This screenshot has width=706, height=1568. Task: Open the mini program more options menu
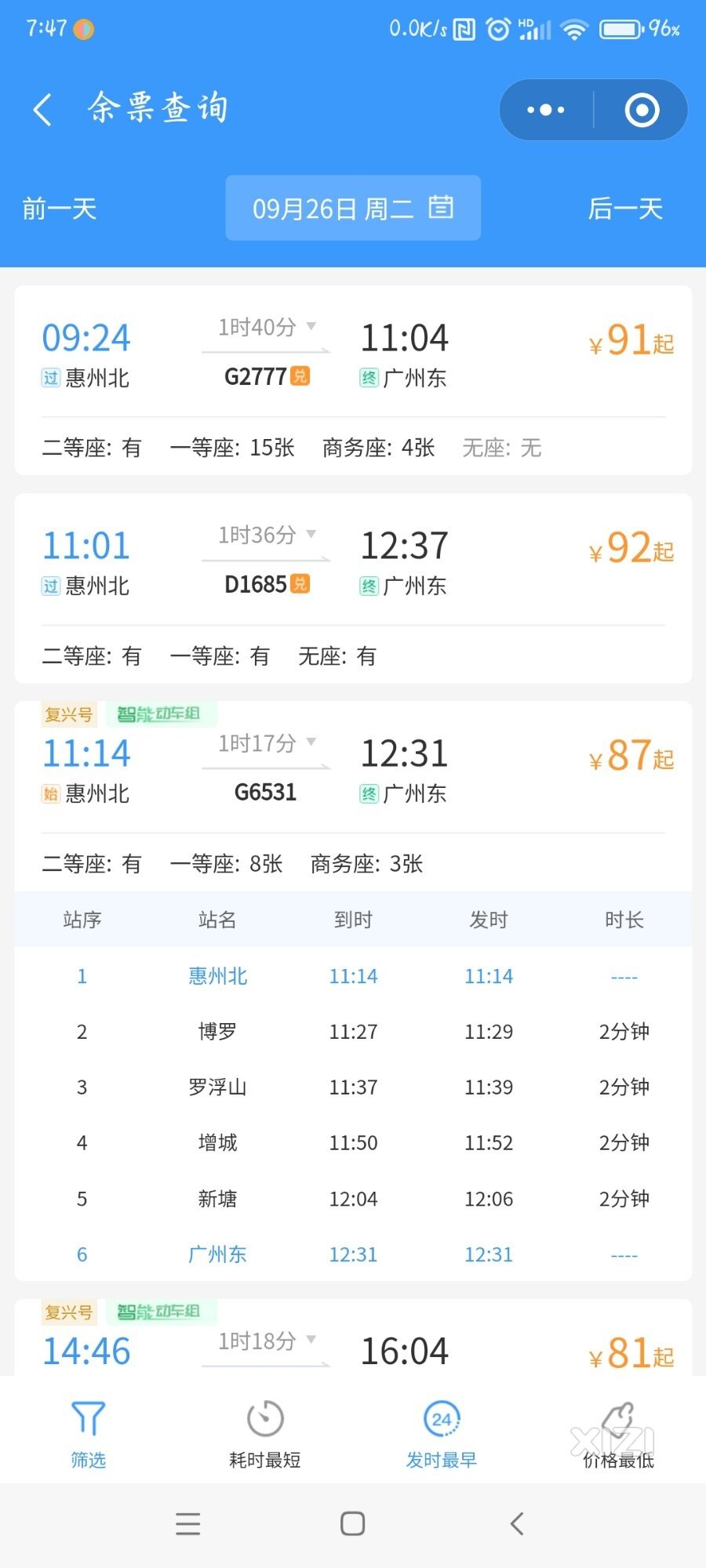click(x=546, y=110)
